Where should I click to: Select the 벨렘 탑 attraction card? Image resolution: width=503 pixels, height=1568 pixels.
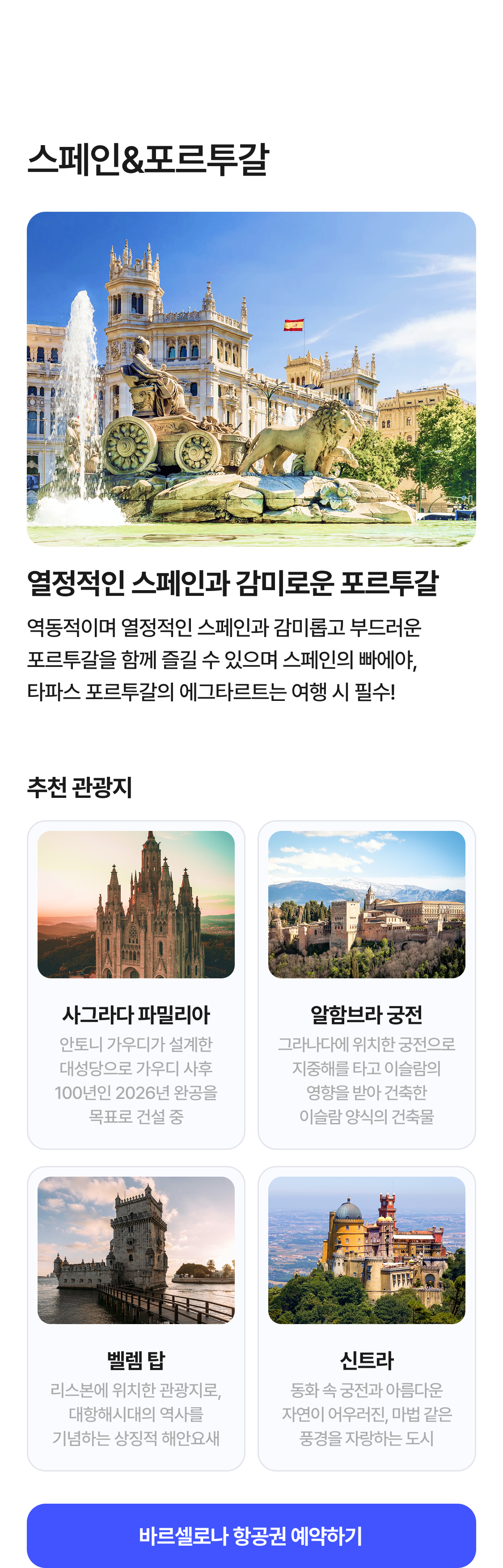tap(136, 1317)
